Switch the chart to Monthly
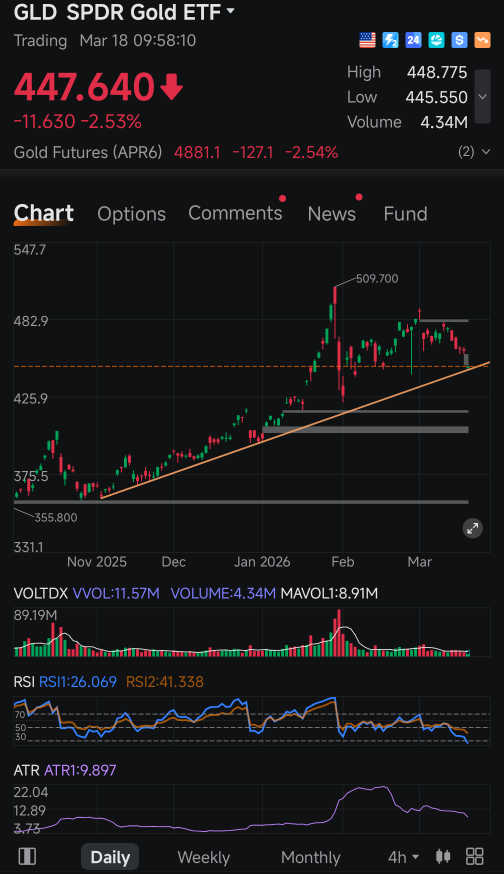 pyautogui.click(x=311, y=857)
